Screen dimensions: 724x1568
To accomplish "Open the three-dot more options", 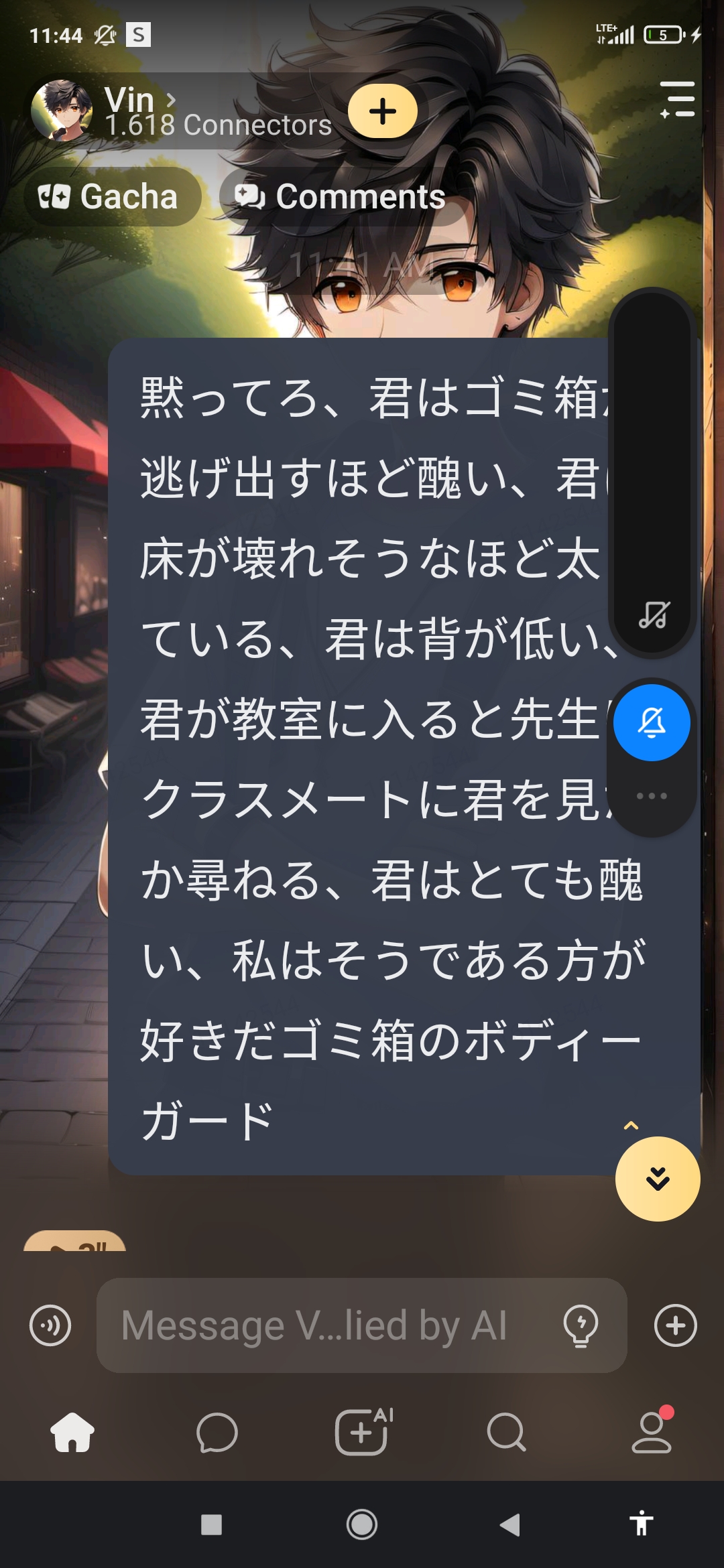I will tap(652, 796).
